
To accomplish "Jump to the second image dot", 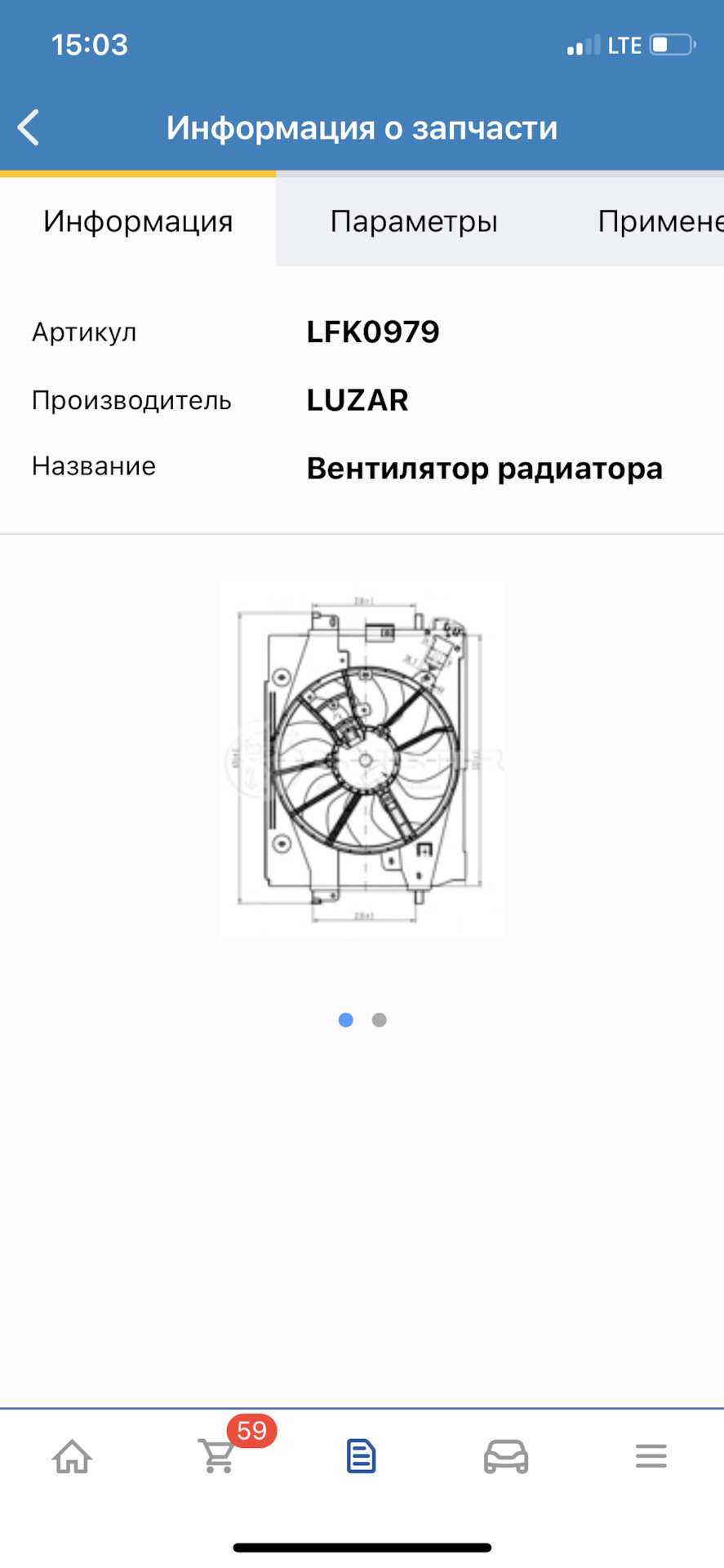I will pyautogui.click(x=379, y=1020).
